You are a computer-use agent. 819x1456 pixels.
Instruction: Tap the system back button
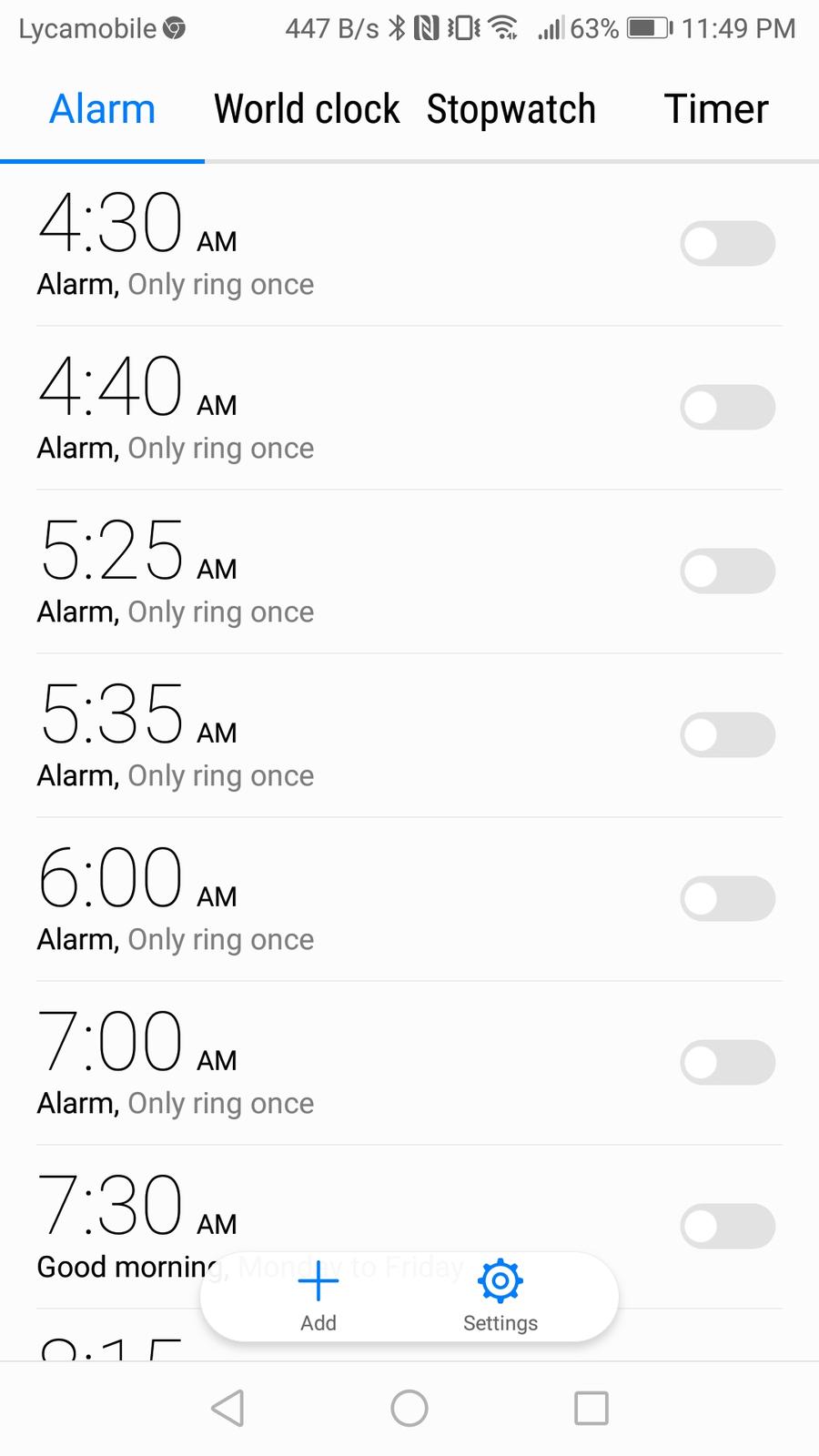click(x=227, y=1408)
